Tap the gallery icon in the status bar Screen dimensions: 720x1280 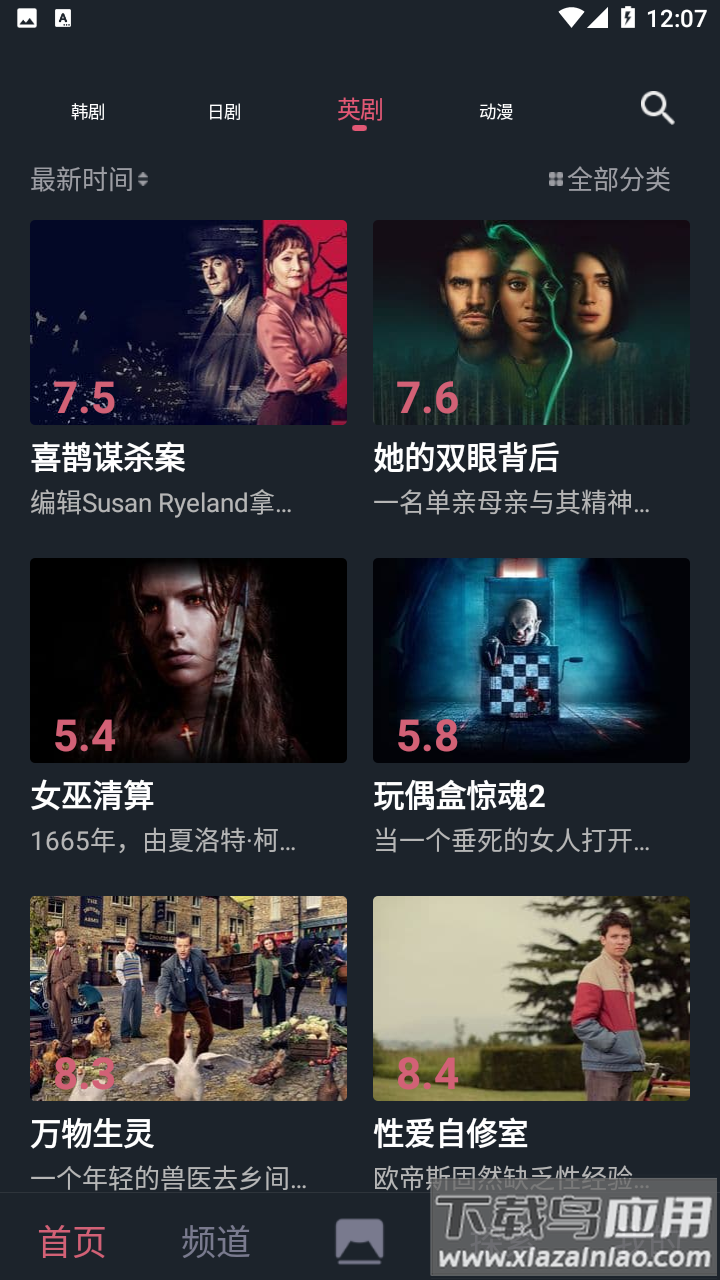coord(25,16)
